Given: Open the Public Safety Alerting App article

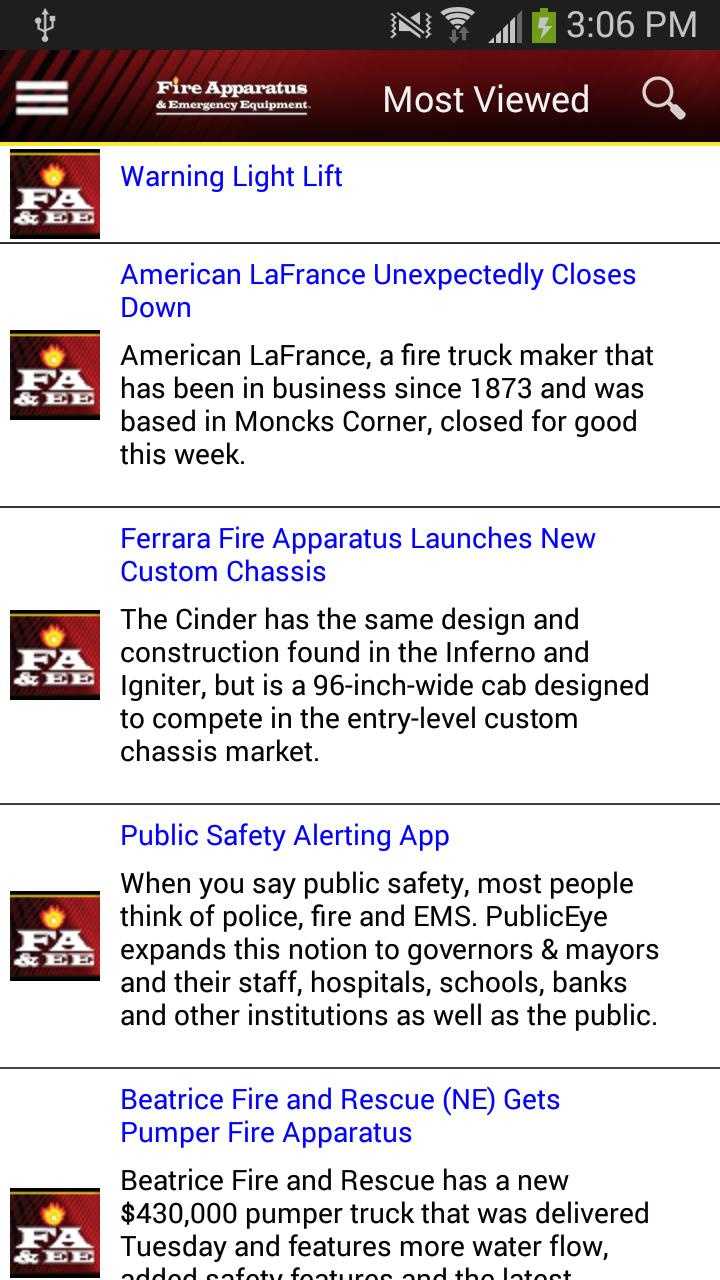Looking at the screenshot, I should tap(284, 835).
